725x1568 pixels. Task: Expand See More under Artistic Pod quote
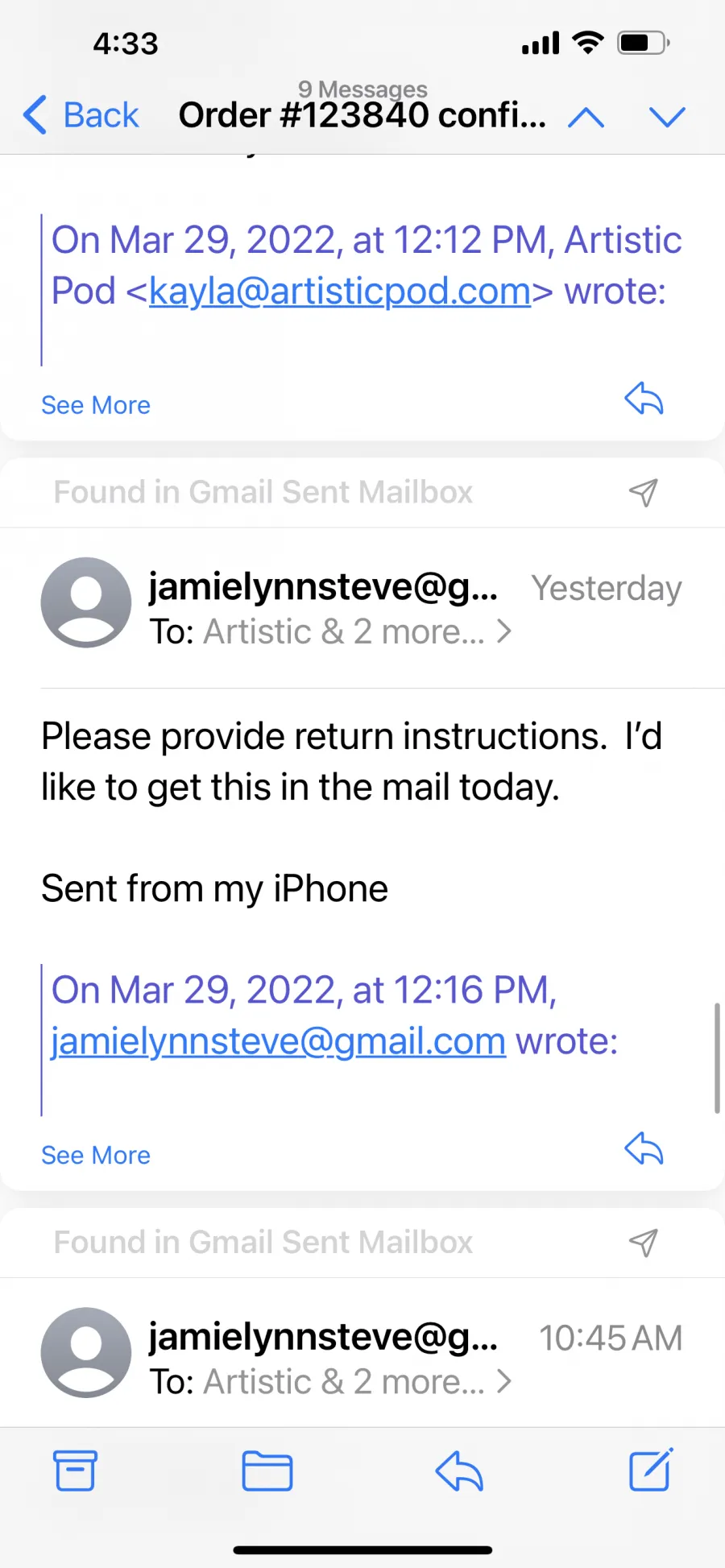96,405
